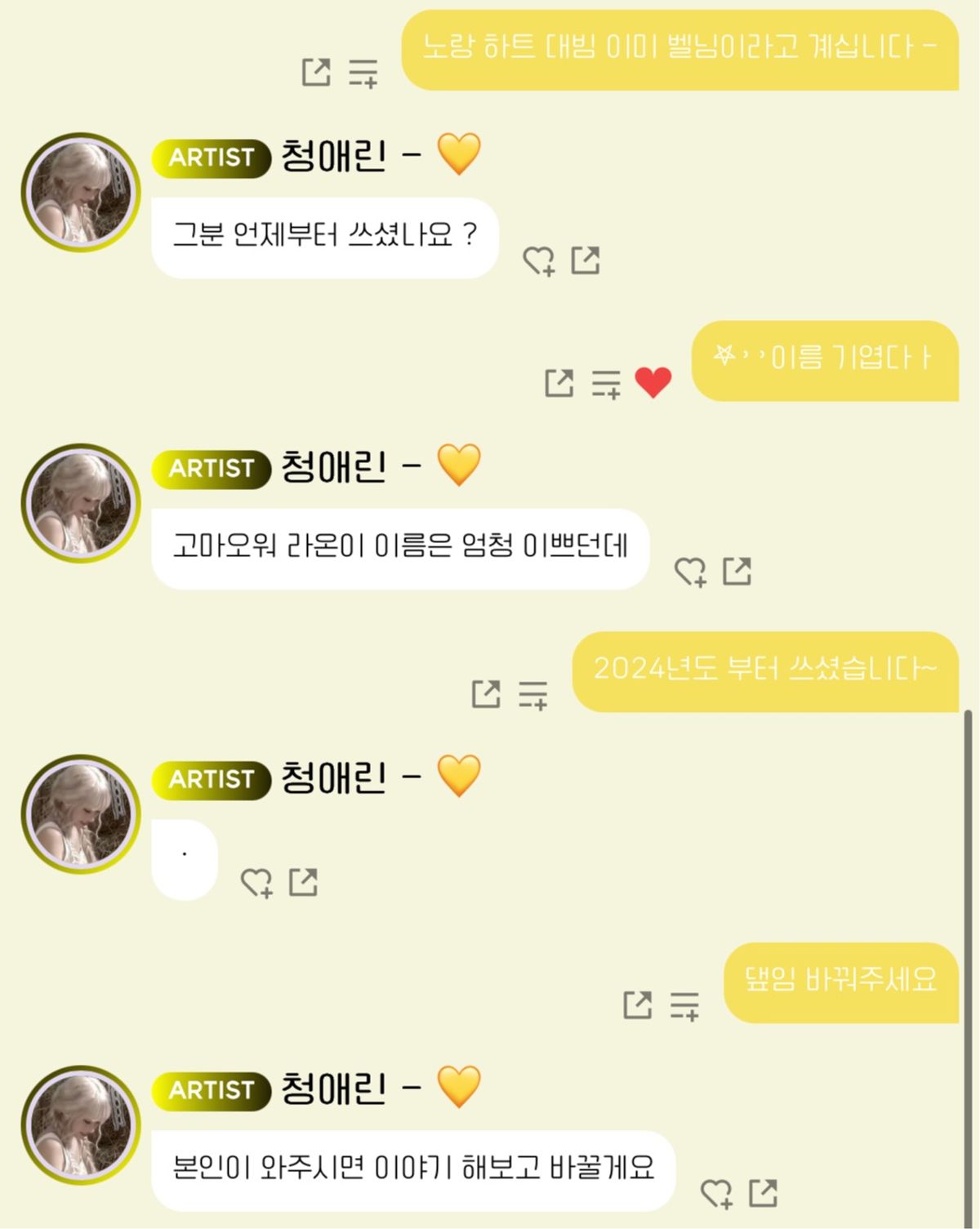Tap the list-plus icon beside 바꿔주세요 message
This screenshot has width=980, height=1229.
click(684, 1005)
